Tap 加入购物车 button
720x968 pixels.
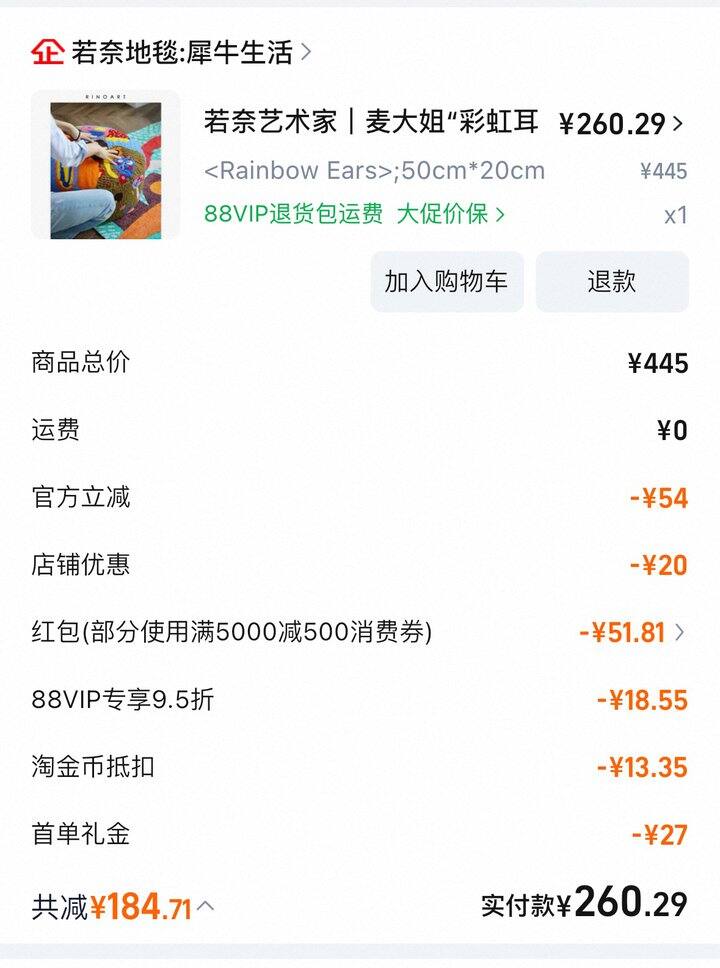446,282
